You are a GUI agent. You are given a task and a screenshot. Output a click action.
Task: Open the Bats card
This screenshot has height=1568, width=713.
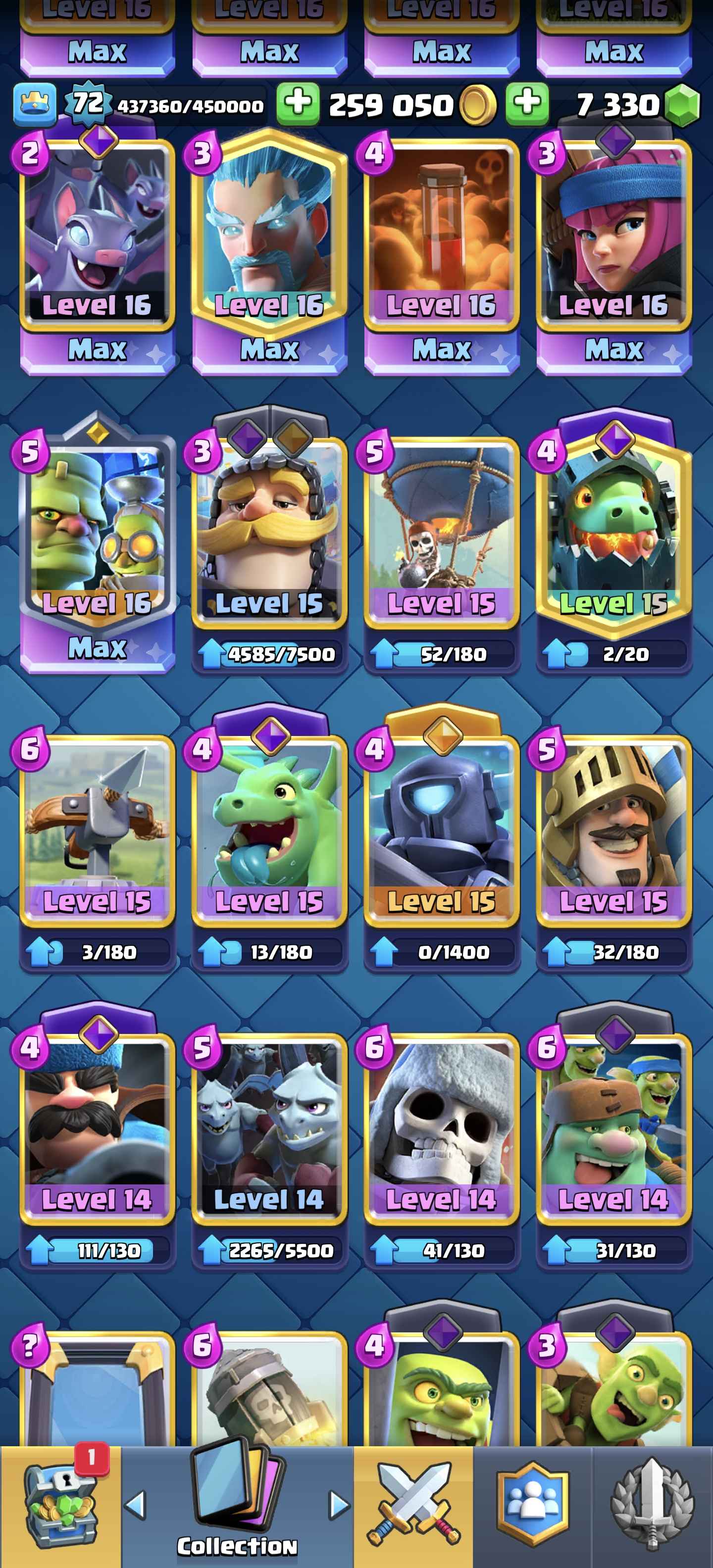coord(97,234)
